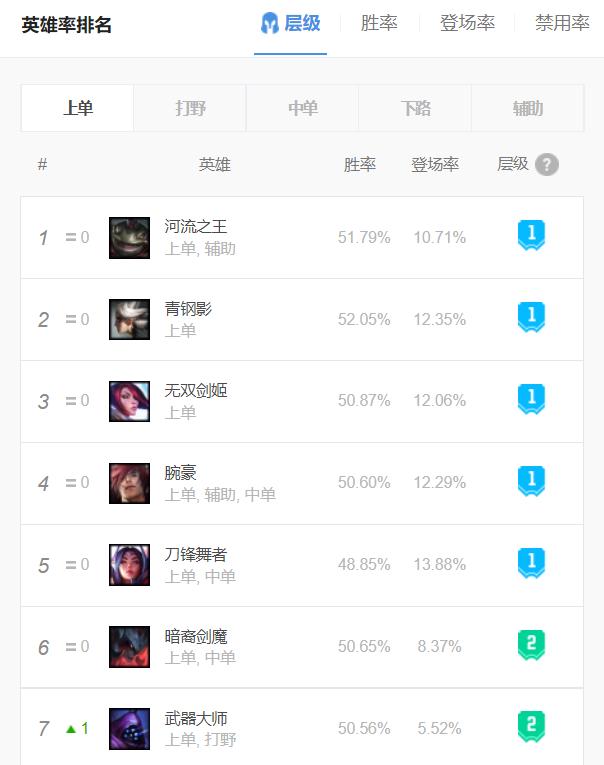Switch to the 胜率 ranking tab
The image size is (604, 765).
[x=378, y=23]
